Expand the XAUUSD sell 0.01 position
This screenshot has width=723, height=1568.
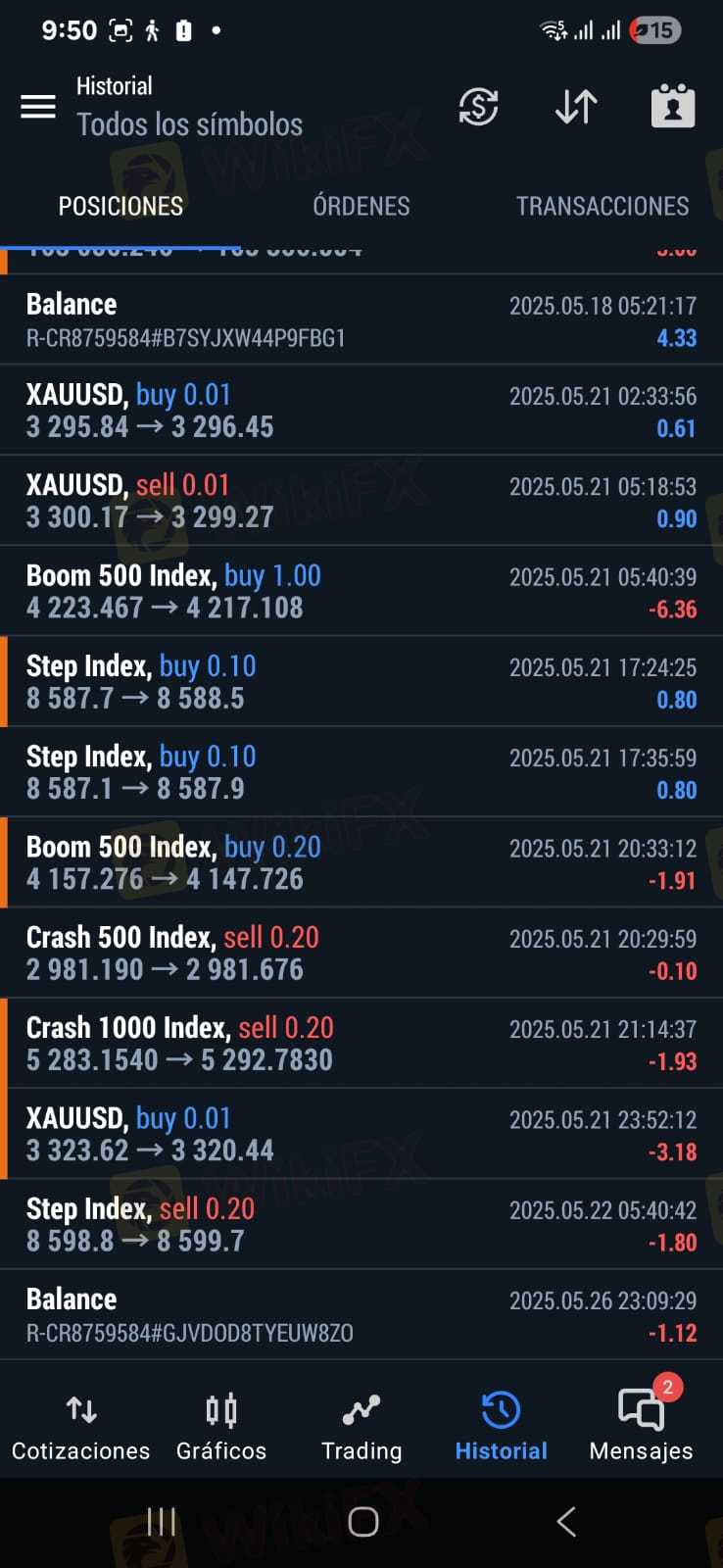click(361, 501)
